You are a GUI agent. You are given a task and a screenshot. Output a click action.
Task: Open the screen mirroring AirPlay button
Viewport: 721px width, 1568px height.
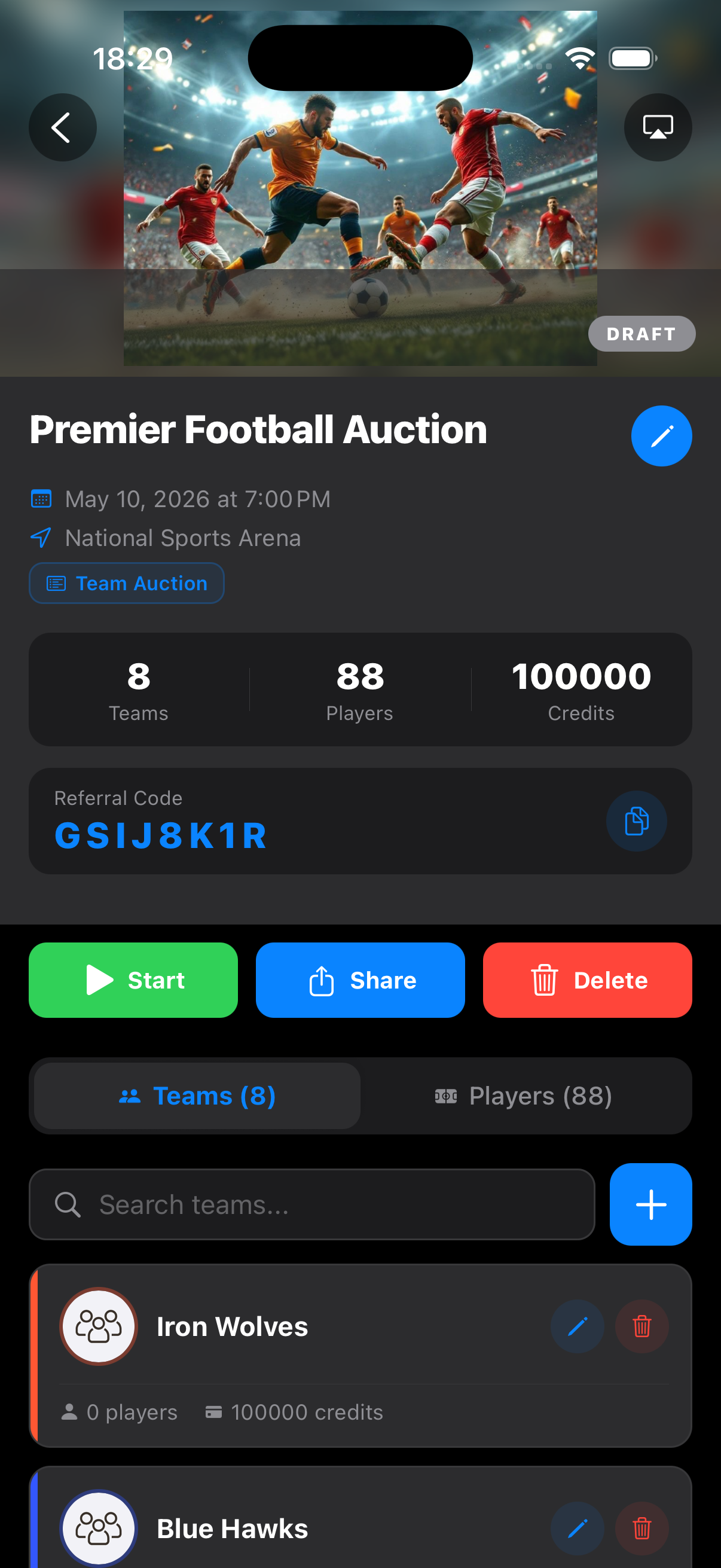tap(658, 127)
